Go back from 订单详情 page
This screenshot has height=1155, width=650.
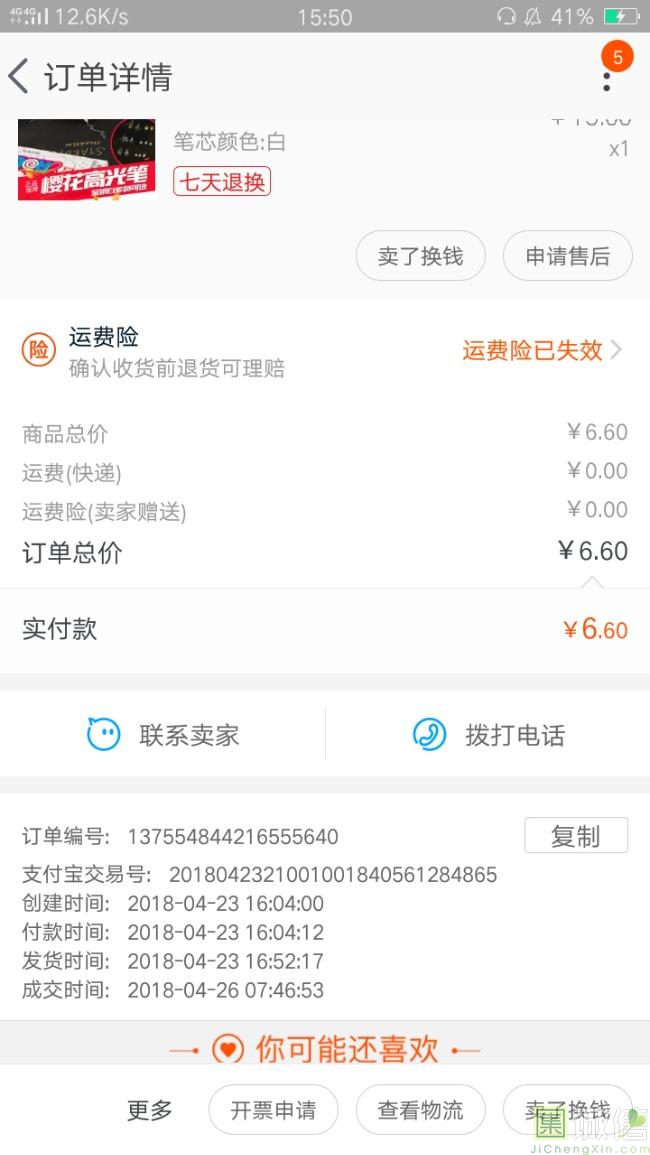(x=19, y=77)
